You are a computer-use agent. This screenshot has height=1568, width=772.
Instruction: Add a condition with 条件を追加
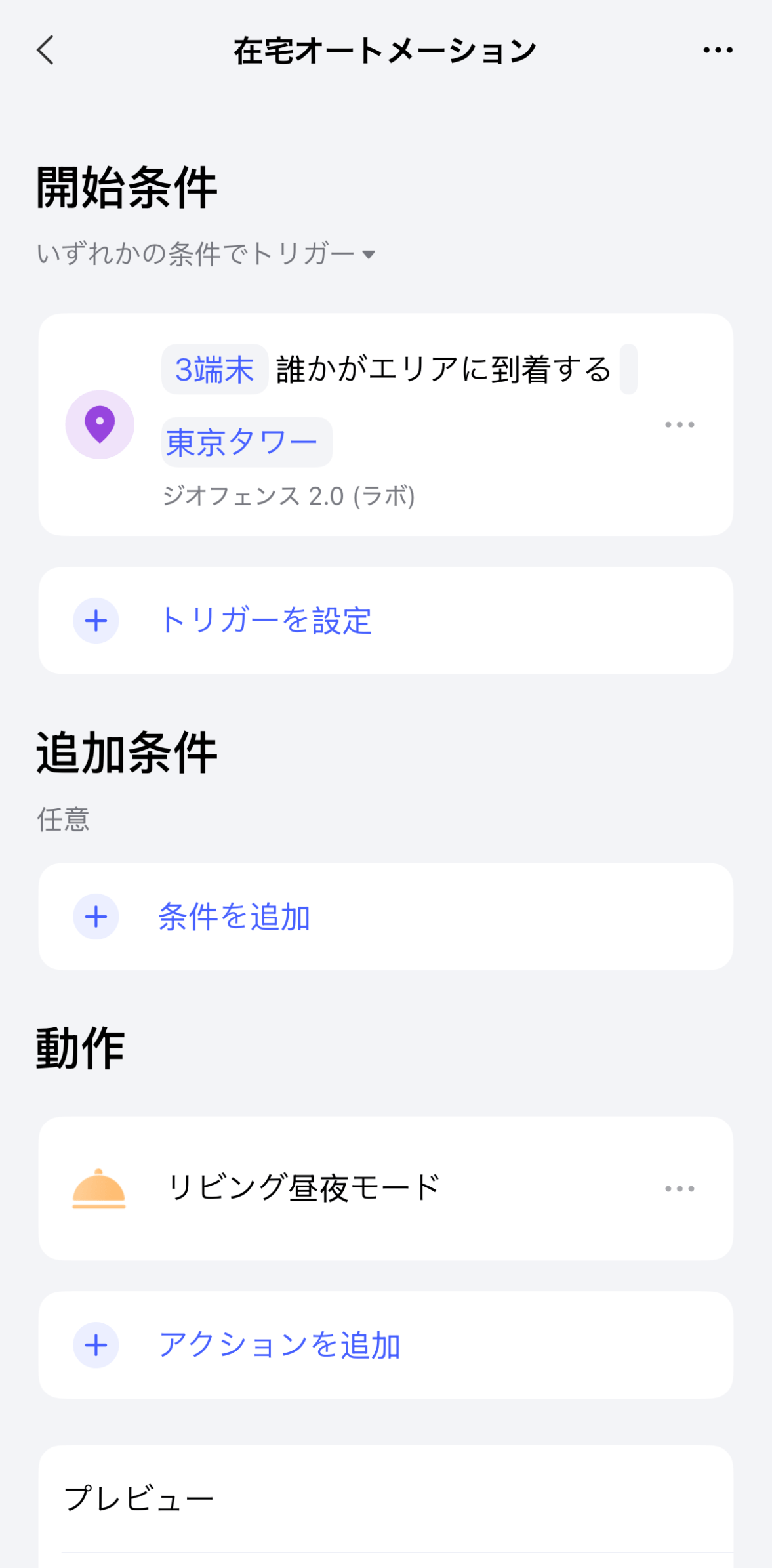tap(234, 917)
